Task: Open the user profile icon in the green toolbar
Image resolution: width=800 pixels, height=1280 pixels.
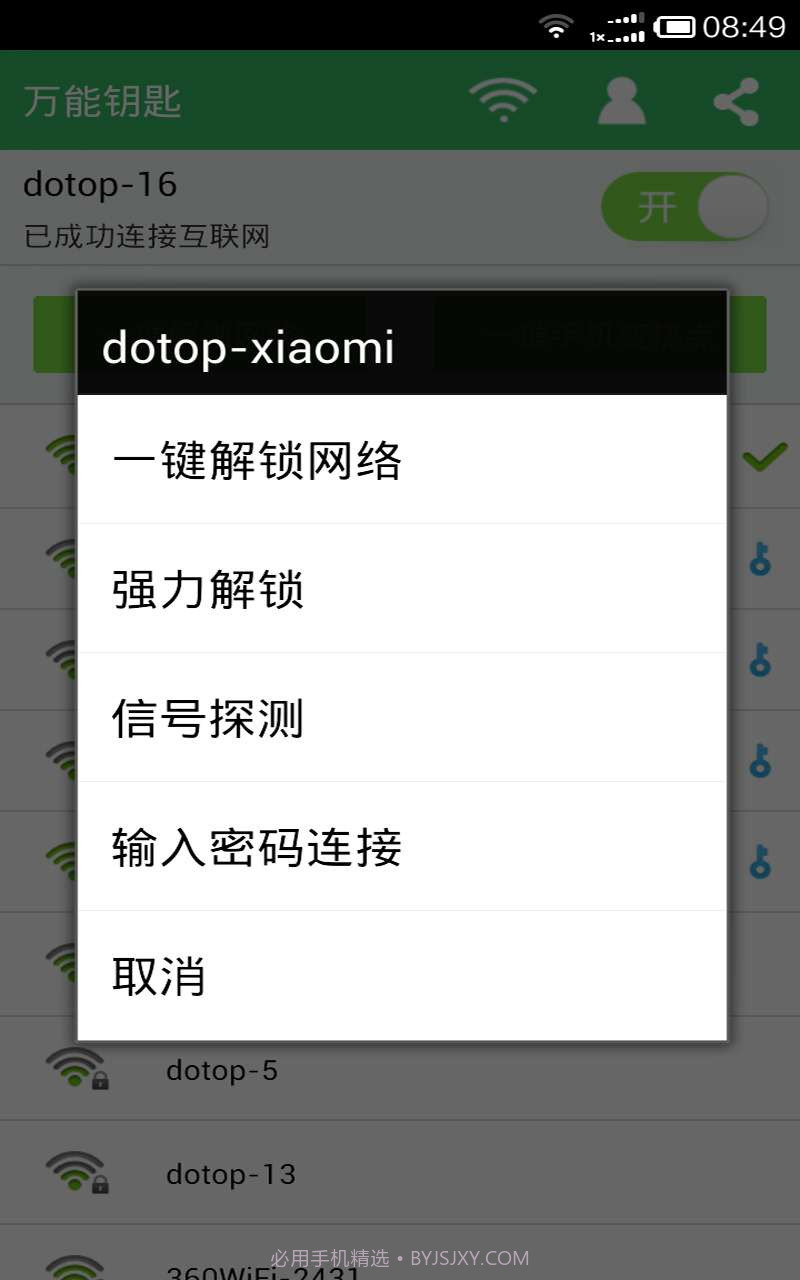Action: 620,99
